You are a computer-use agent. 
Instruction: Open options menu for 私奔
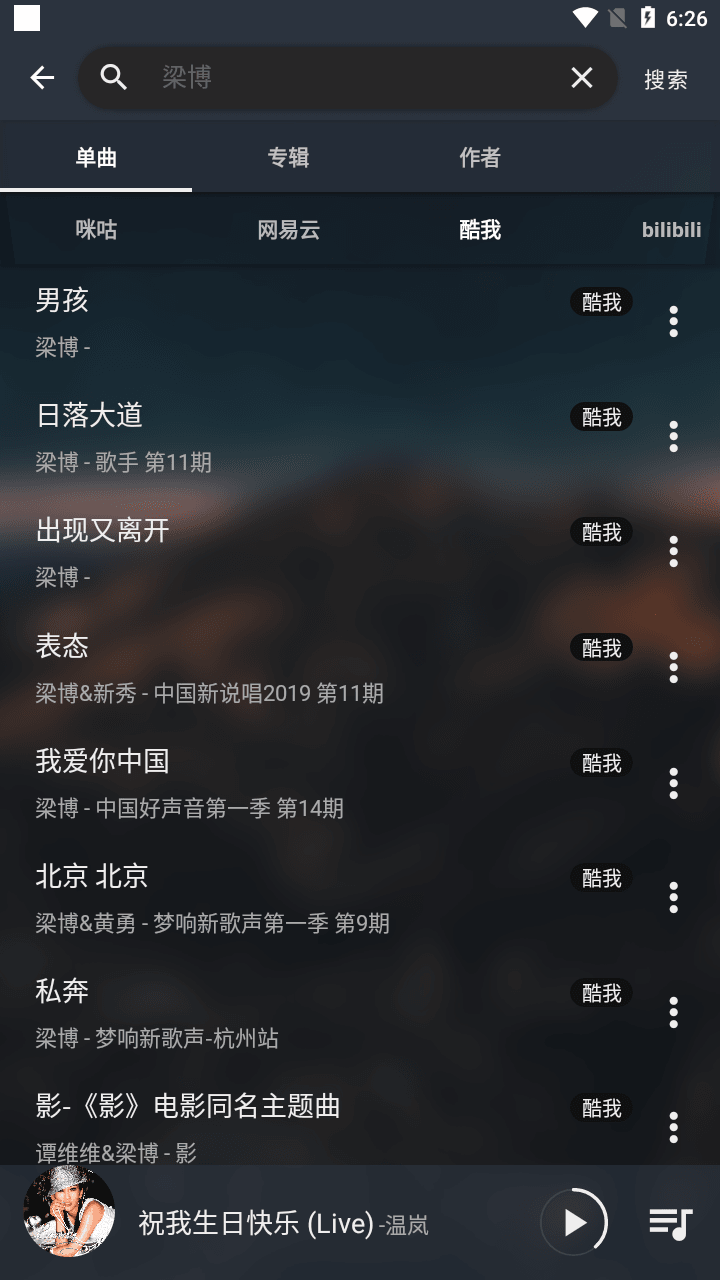pyautogui.click(x=673, y=1011)
